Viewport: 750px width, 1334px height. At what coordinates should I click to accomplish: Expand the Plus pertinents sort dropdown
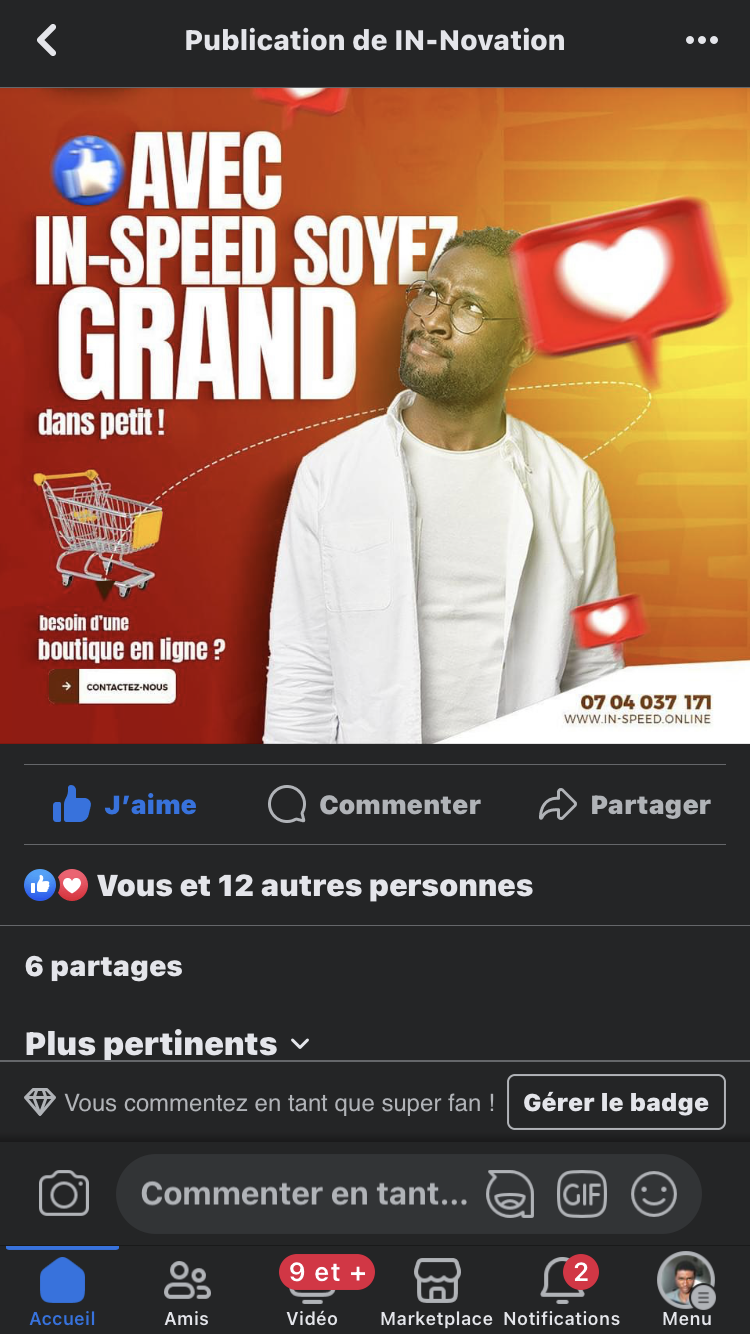pyautogui.click(x=167, y=1044)
